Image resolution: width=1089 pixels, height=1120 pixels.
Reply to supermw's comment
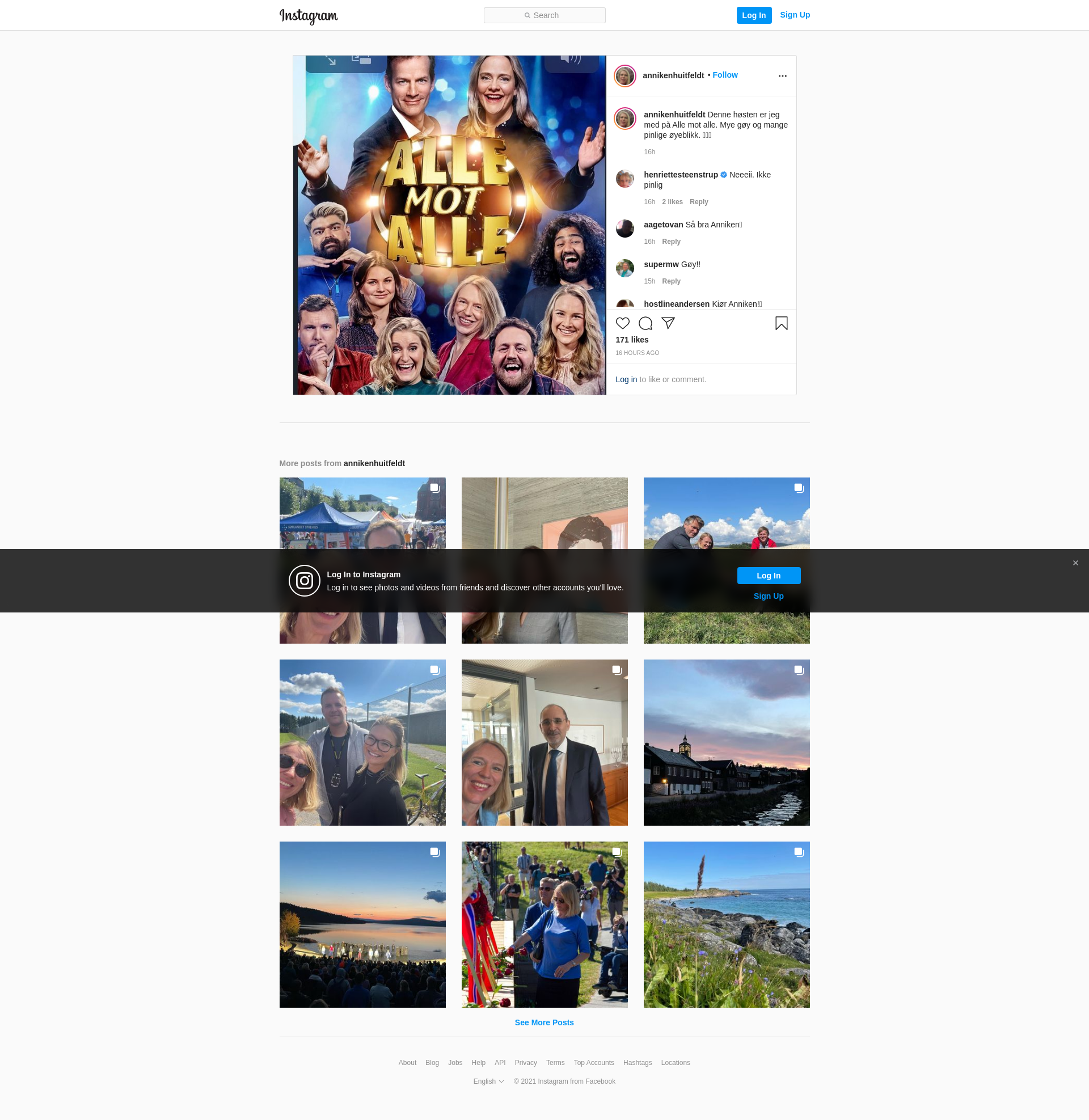pos(671,281)
